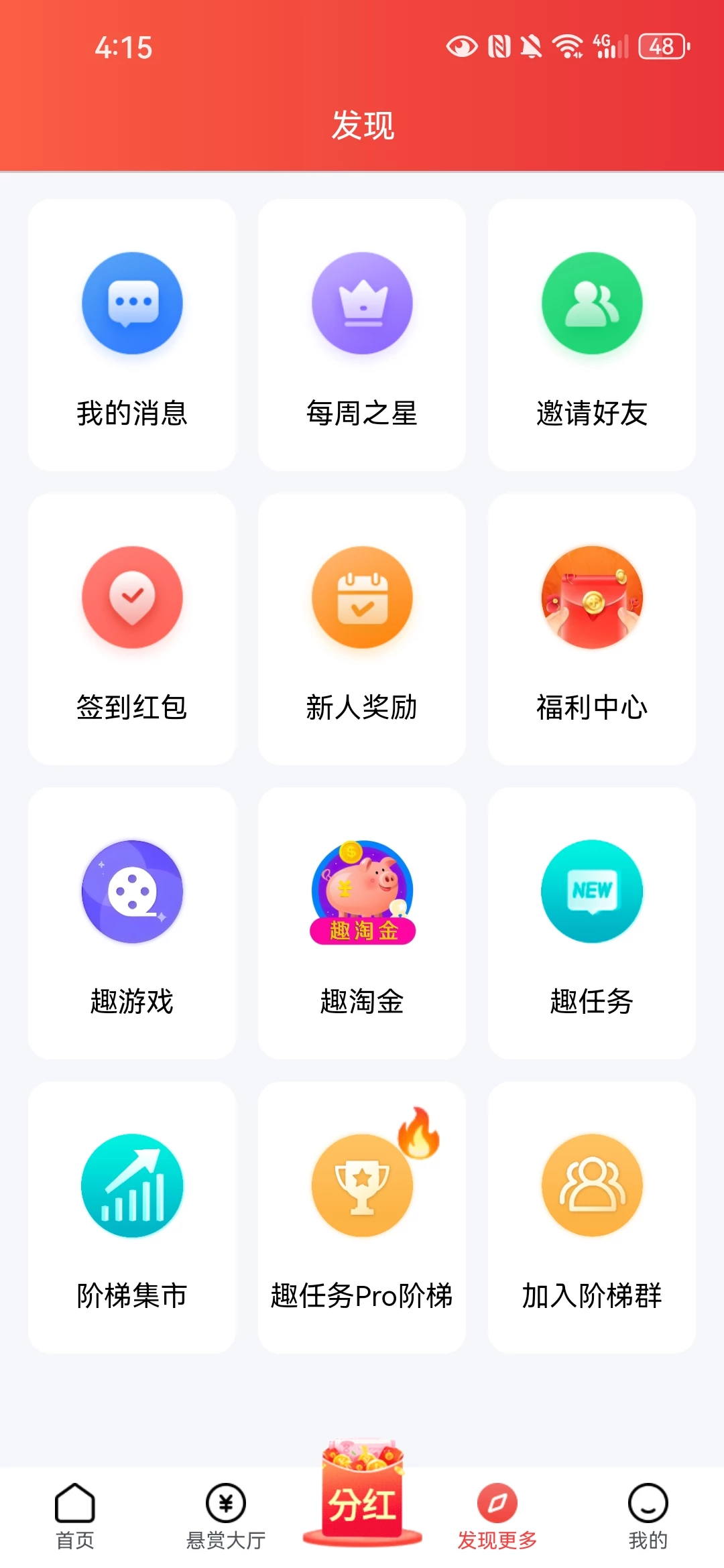The image size is (724, 1568).
Task: Open 福利中心 red envelope icon
Action: (592, 598)
